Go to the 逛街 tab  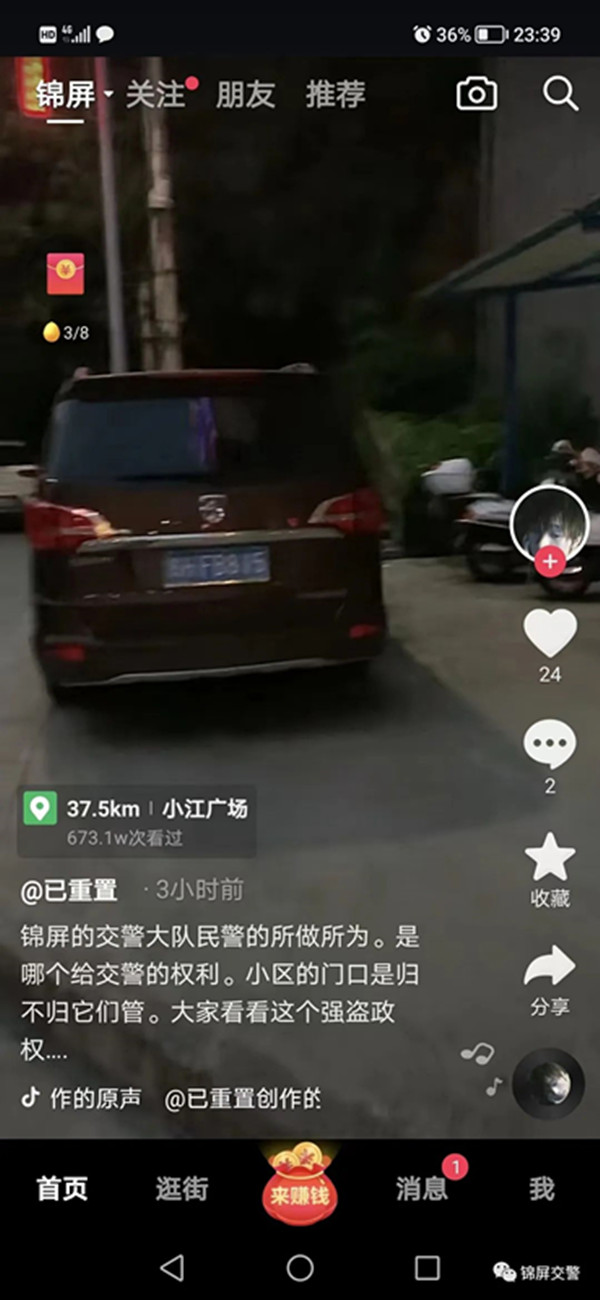[182, 1188]
